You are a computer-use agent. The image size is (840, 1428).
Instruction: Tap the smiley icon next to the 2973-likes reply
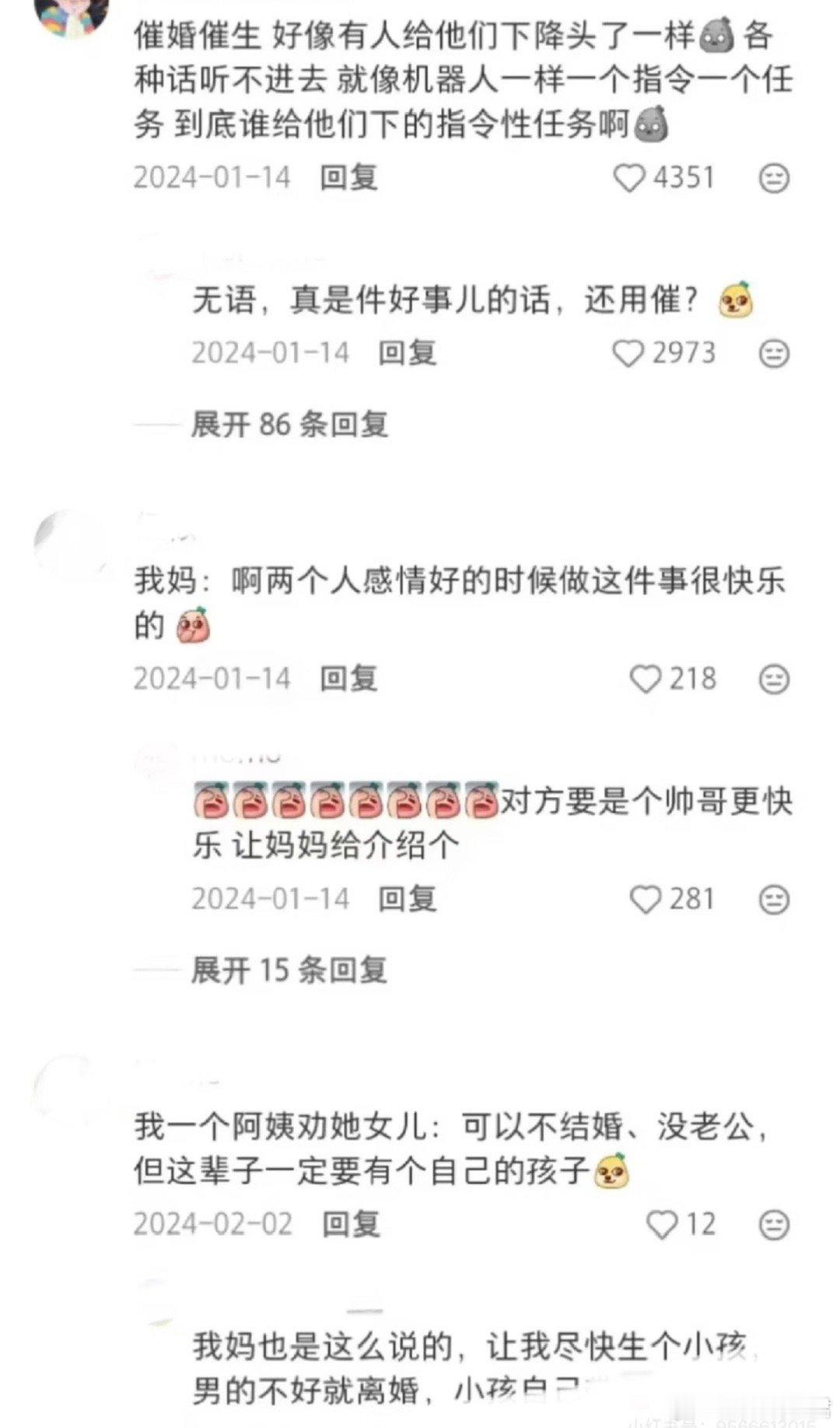[773, 353]
